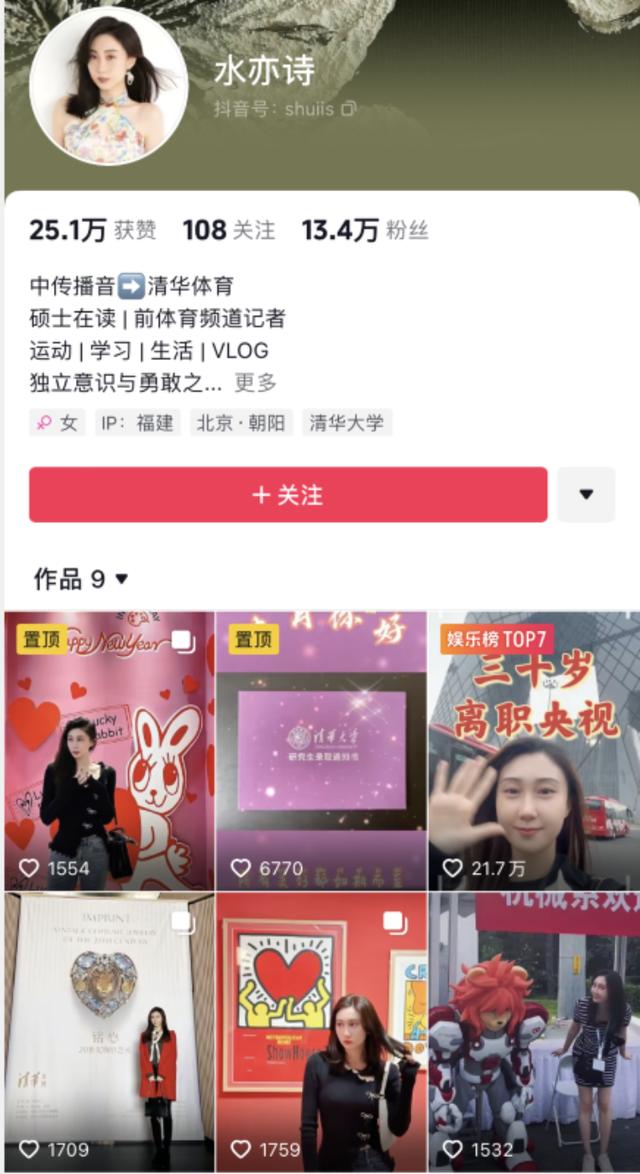View the profile avatar photo

[x=108, y=87]
